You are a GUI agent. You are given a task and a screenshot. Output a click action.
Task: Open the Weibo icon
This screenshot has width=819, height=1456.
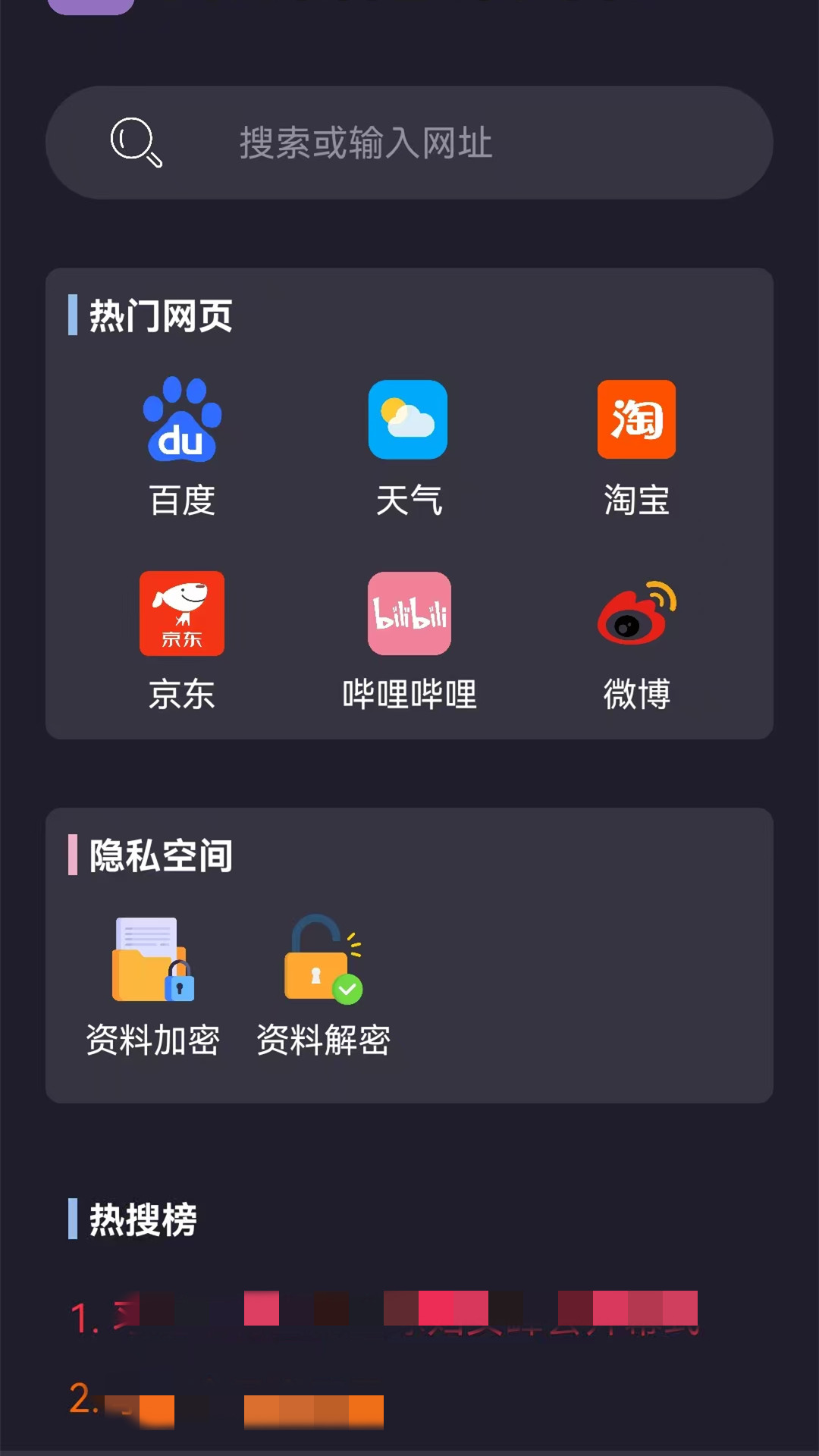[x=637, y=614]
